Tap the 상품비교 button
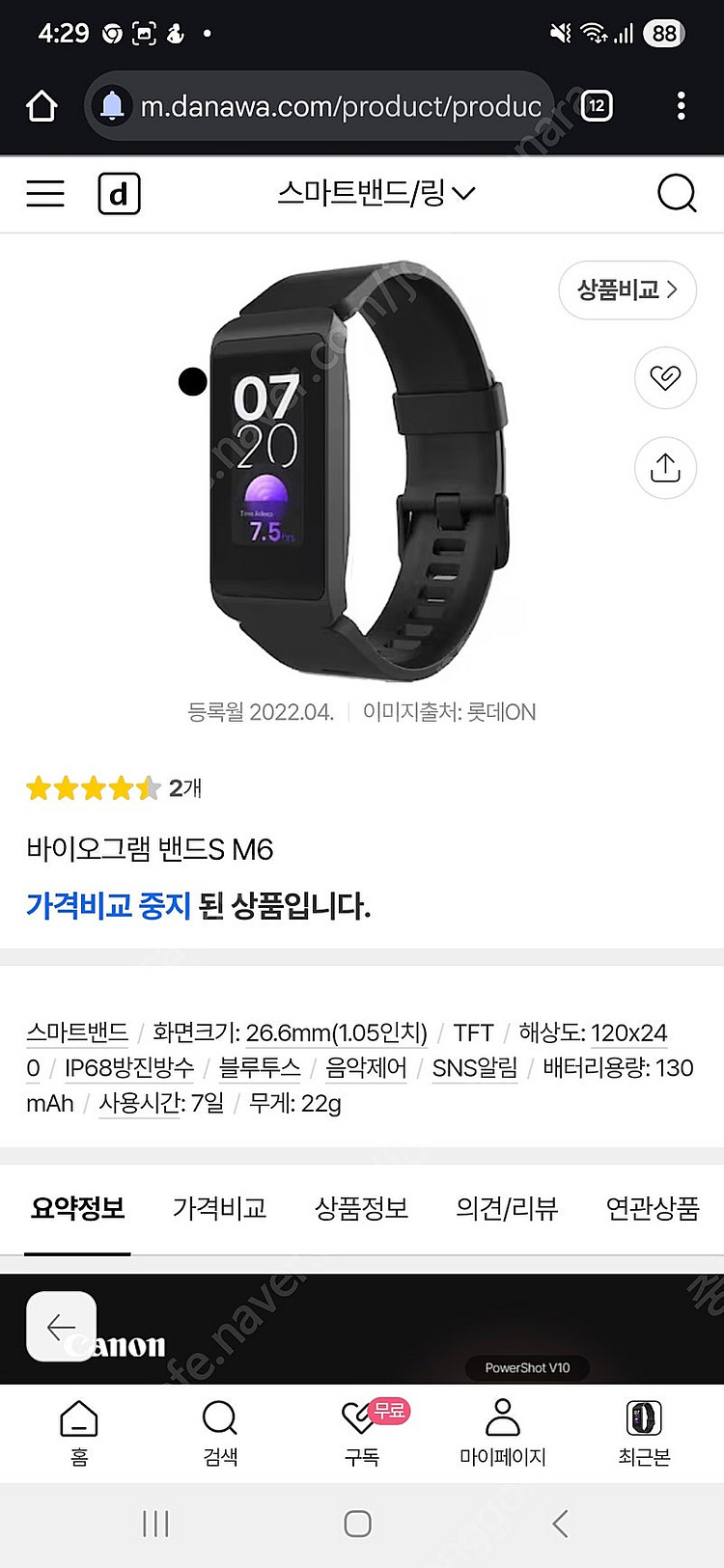This screenshot has height=1568, width=724. (x=627, y=289)
